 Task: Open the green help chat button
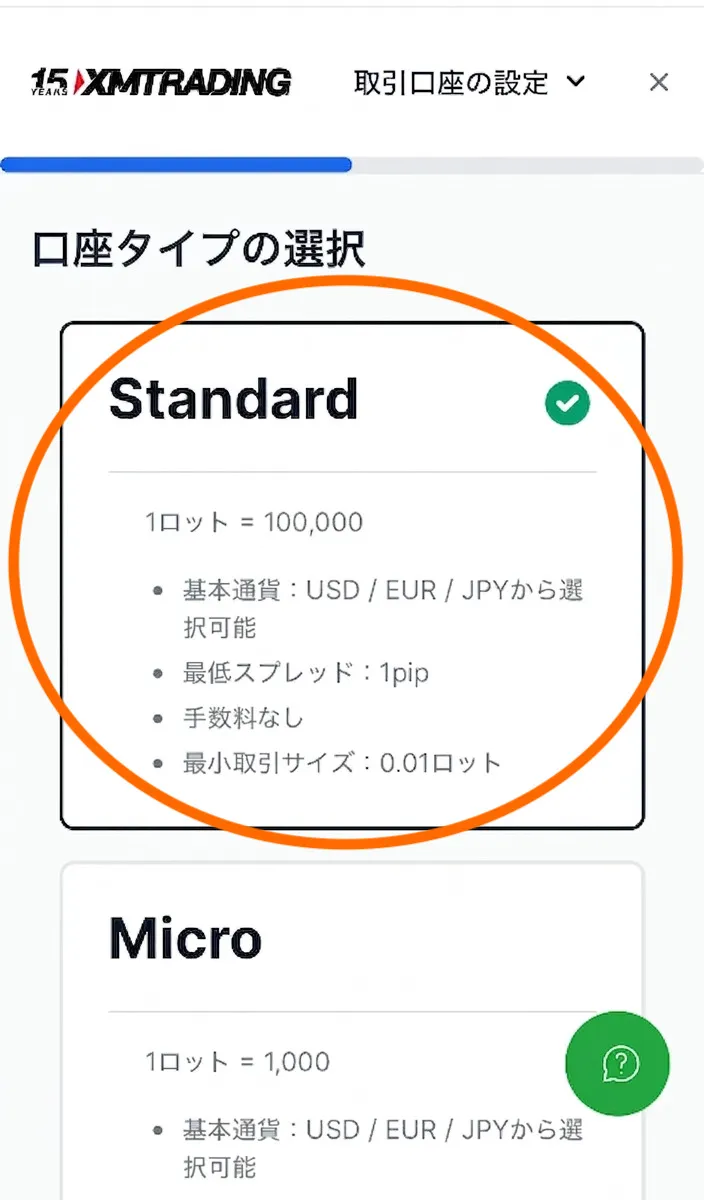617,1063
